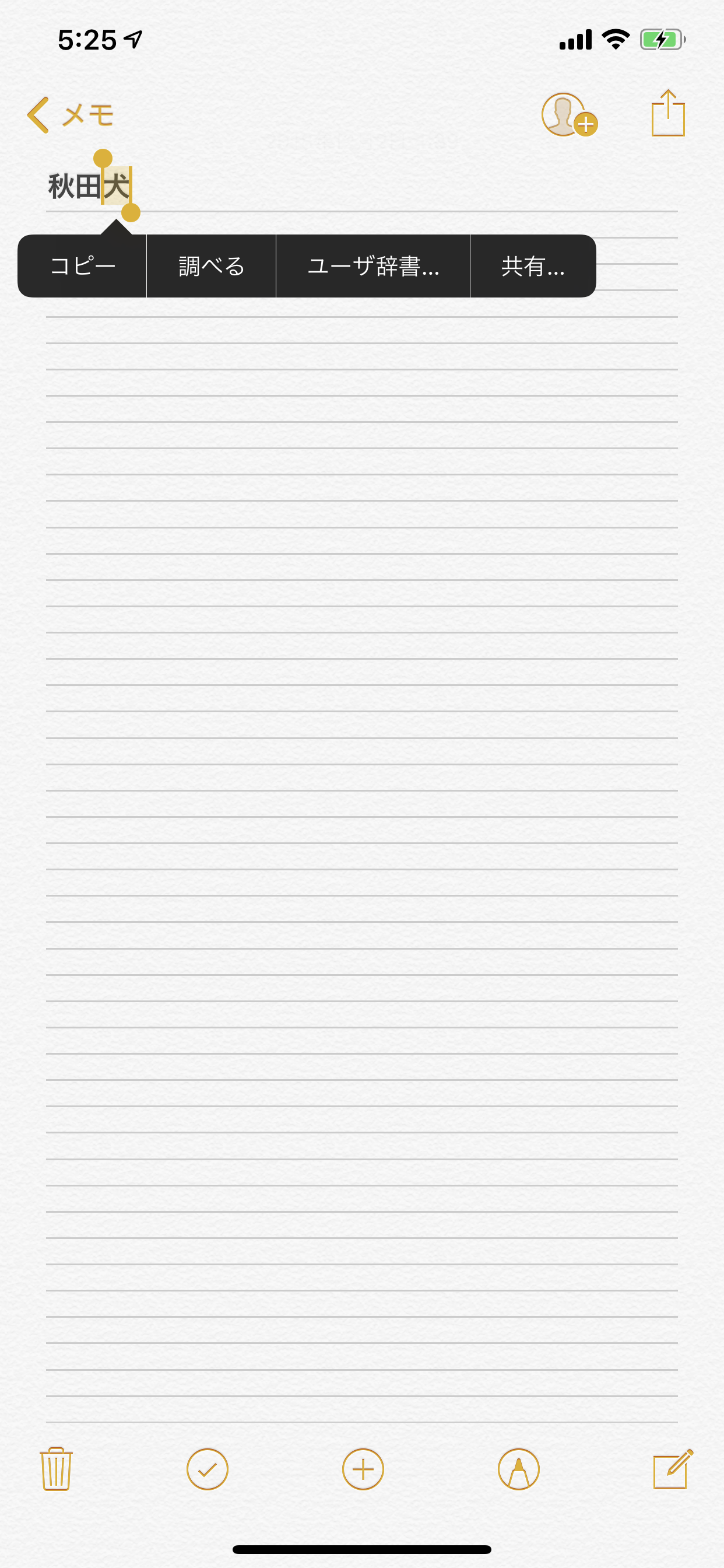Viewport: 724px width, 1568px height.
Task: Select コピー to copy the text
Action: pyautogui.click(x=83, y=266)
